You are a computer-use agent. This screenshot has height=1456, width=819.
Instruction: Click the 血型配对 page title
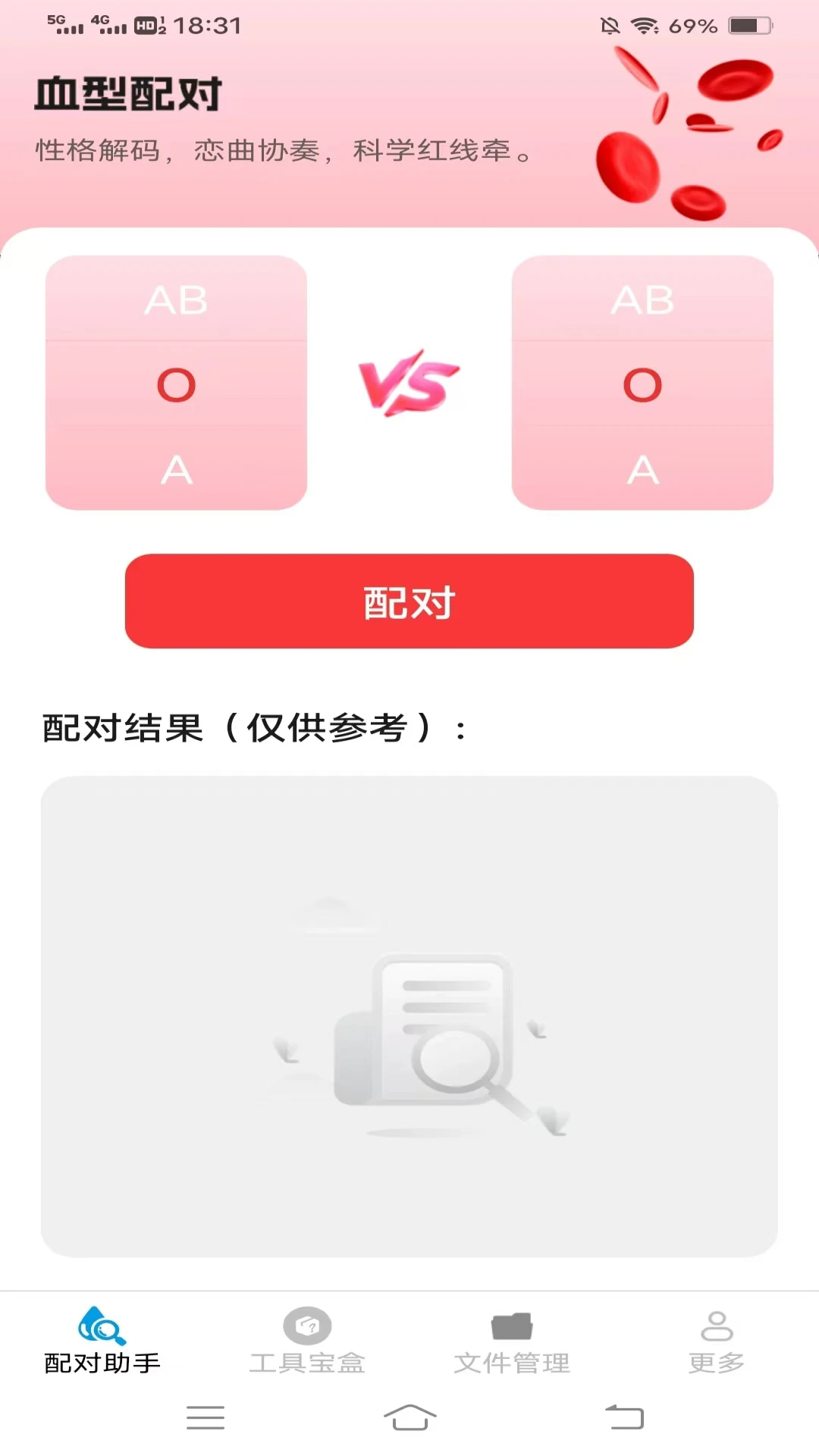pos(129,93)
